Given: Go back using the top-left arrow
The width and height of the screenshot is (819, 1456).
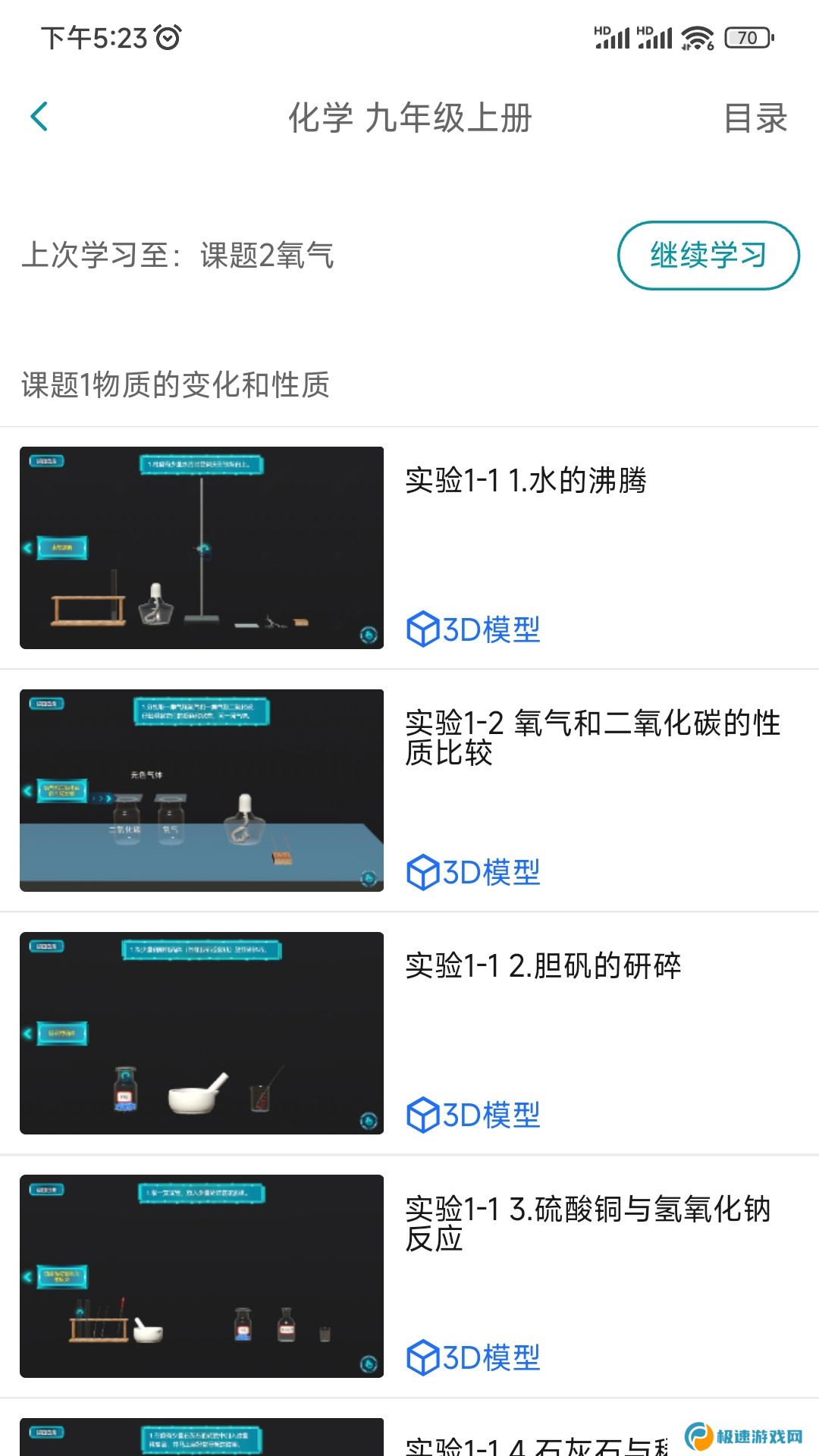Looking at the screenshot, I should [x=39, y=118].
